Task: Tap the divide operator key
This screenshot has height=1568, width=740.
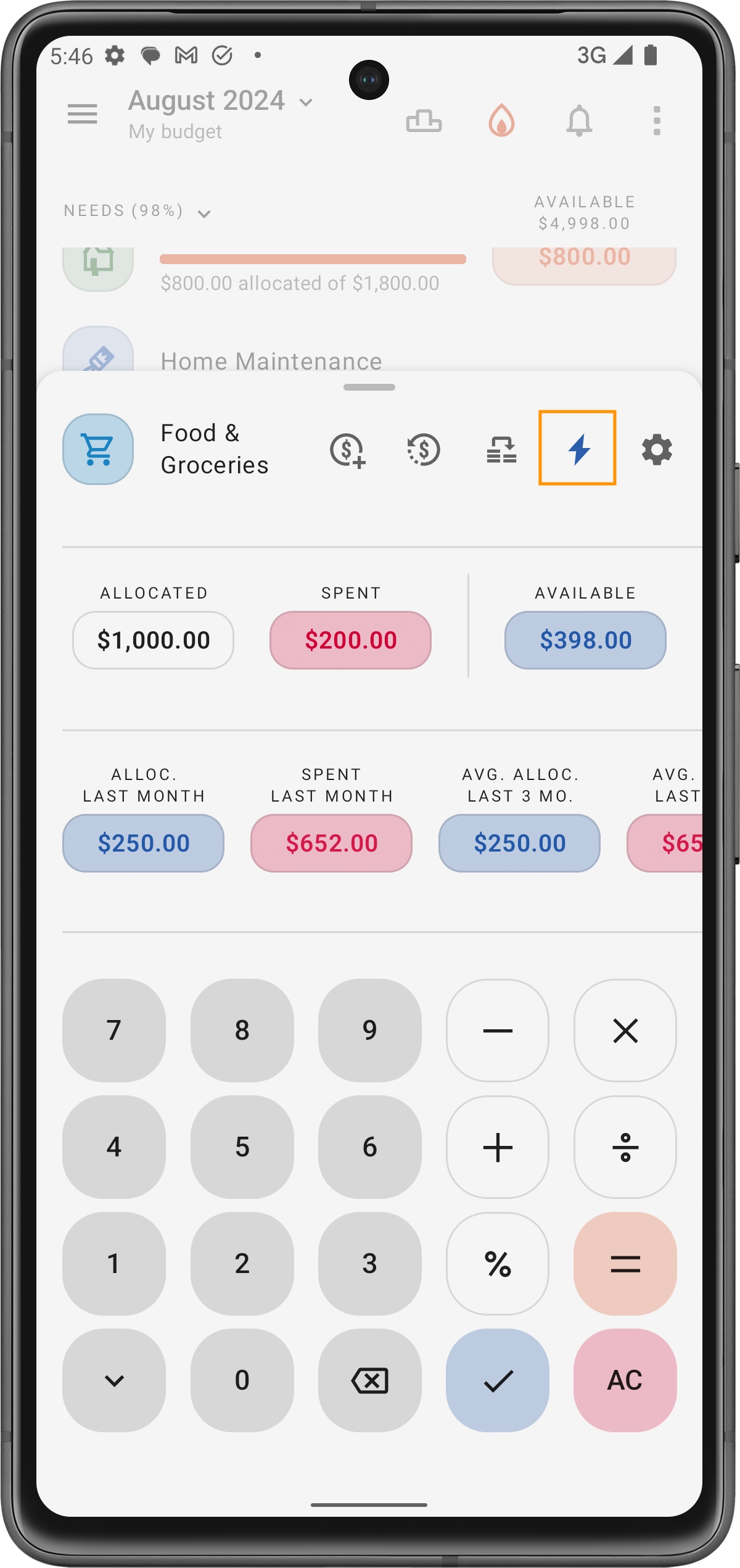Action: 625,1147
